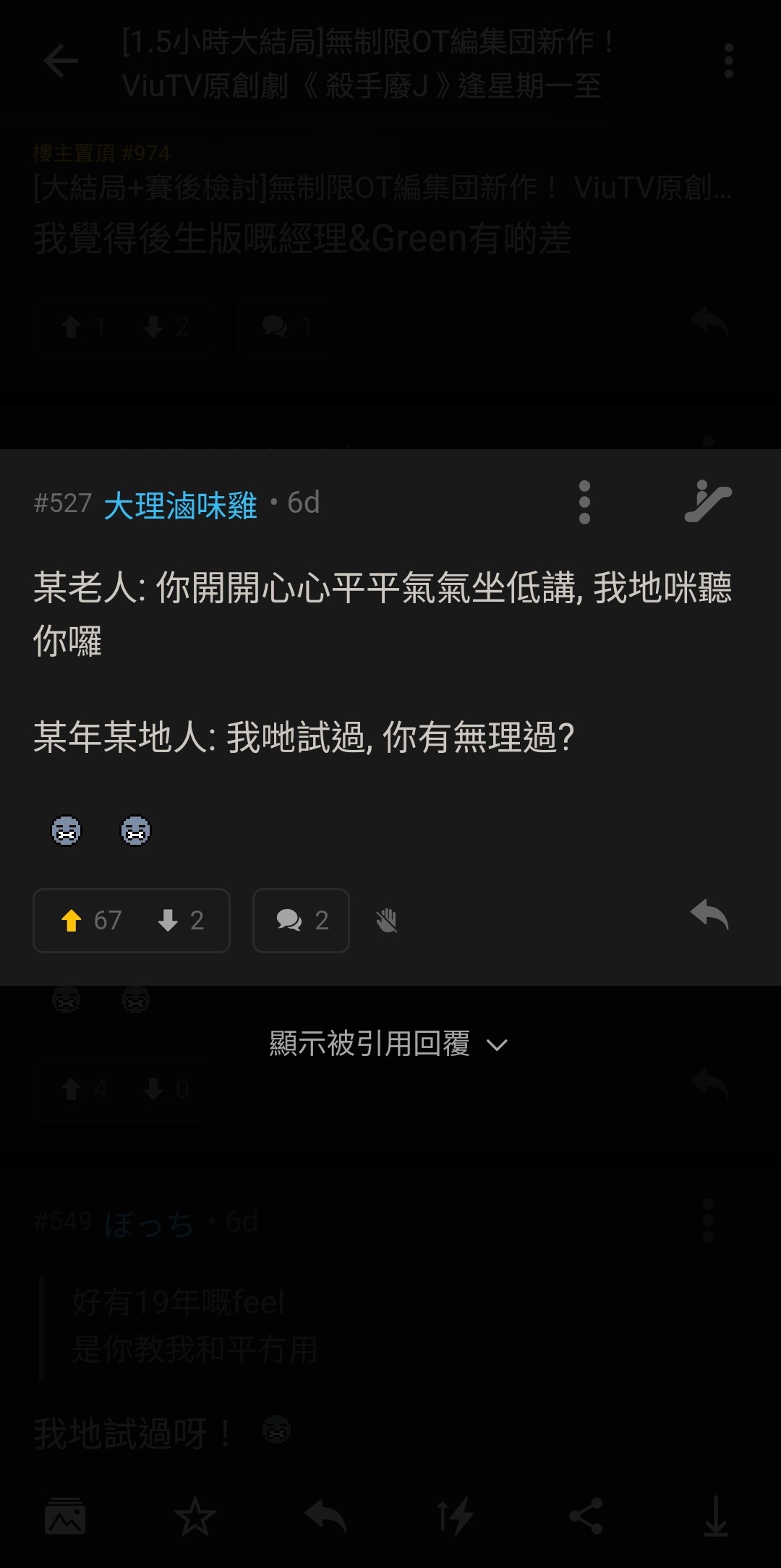Expand 顯示被引用回覆
Image resolution: width=781 pixels, height=1568 pixels.
pos(389,1044)
